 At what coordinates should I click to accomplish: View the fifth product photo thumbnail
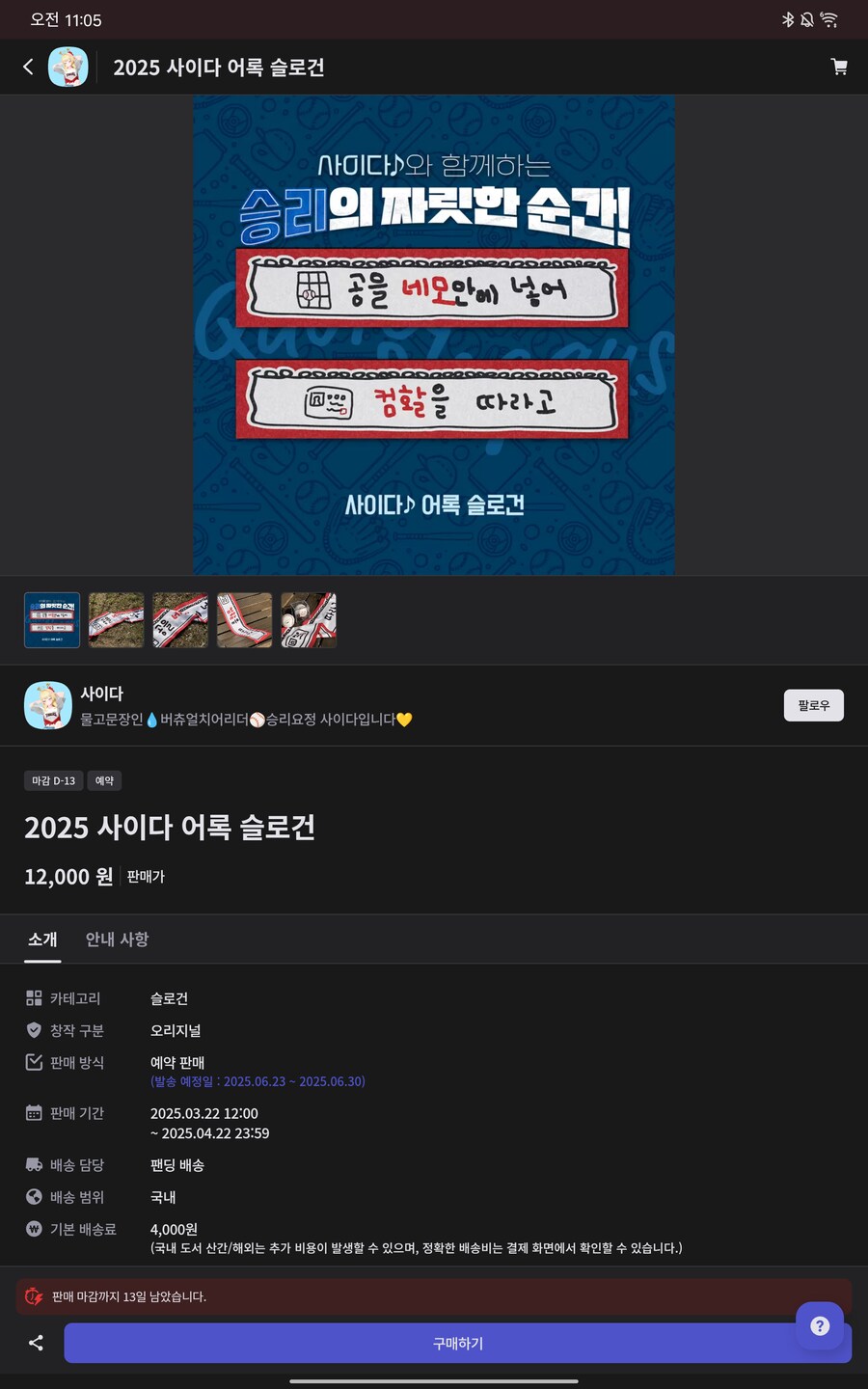click(x=309, y=620)
